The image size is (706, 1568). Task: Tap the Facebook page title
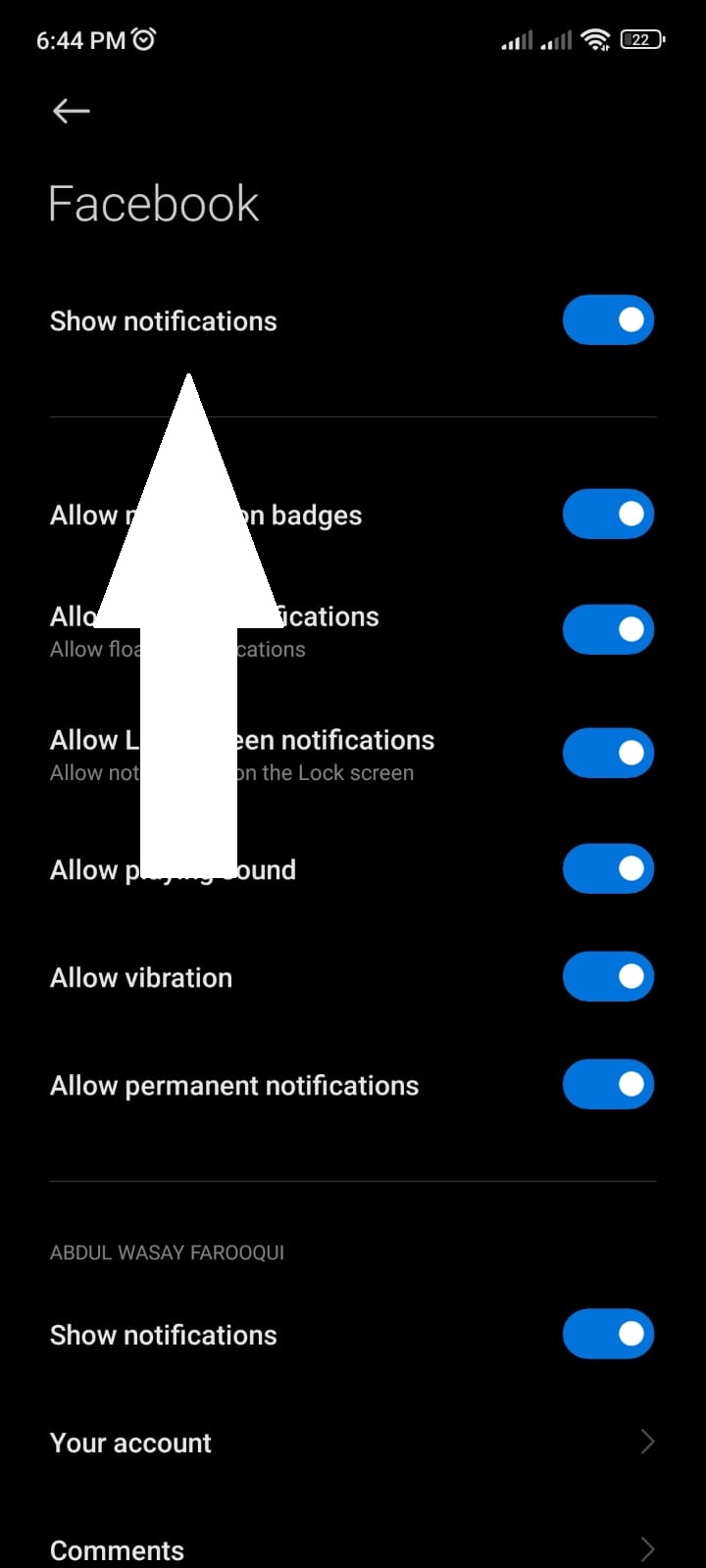(x=154, y=203)
